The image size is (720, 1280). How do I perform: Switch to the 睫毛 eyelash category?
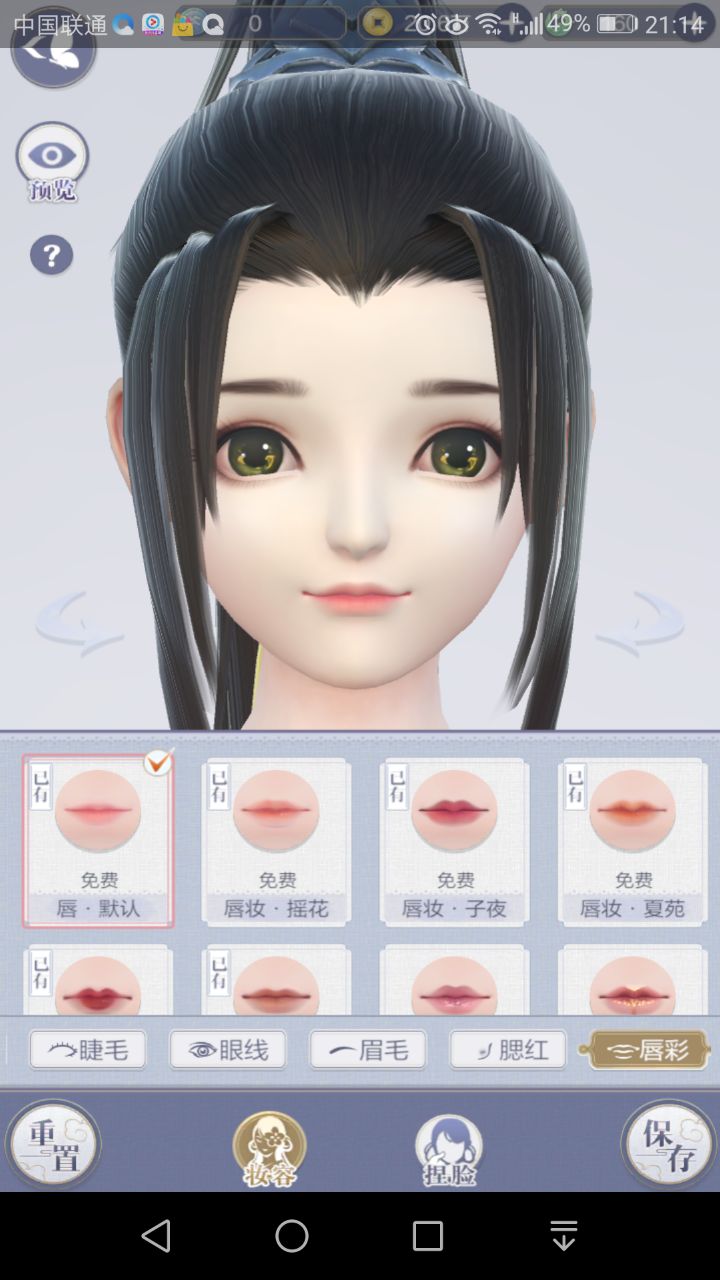click(x=88, y=1050)
